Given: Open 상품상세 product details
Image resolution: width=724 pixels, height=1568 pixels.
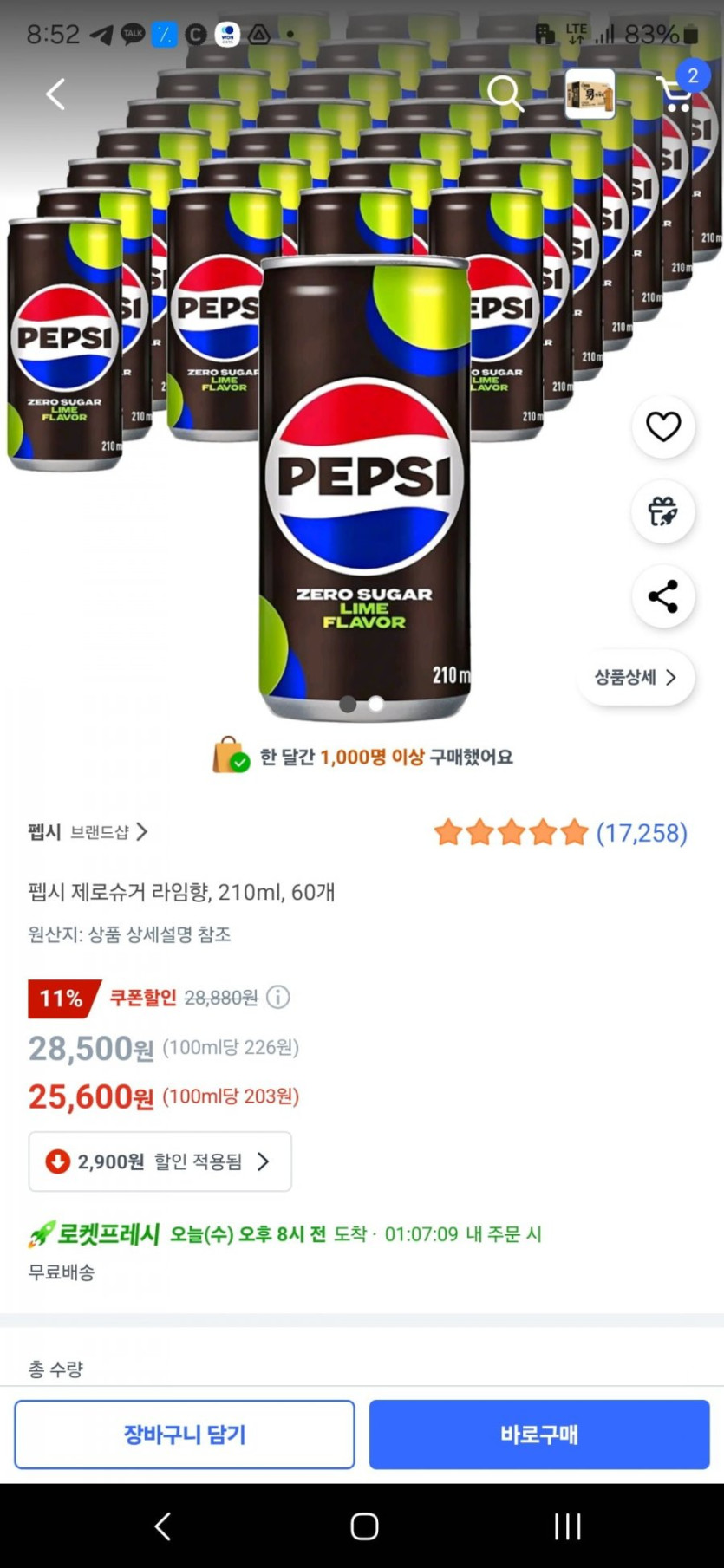Looking at the screenshot, I should click(x=636, y=677).
